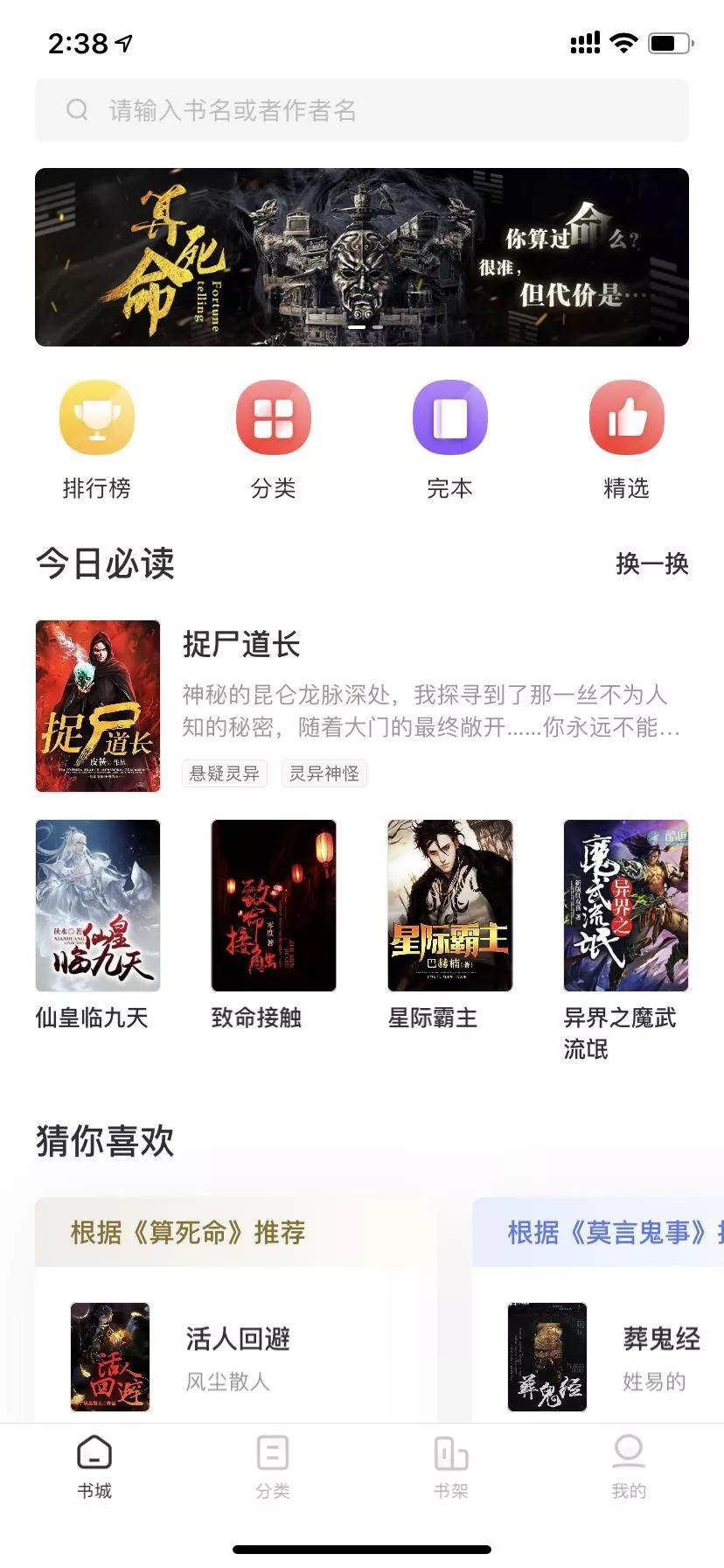Switch to the 分类 bottom tab

coord(273,1466)
